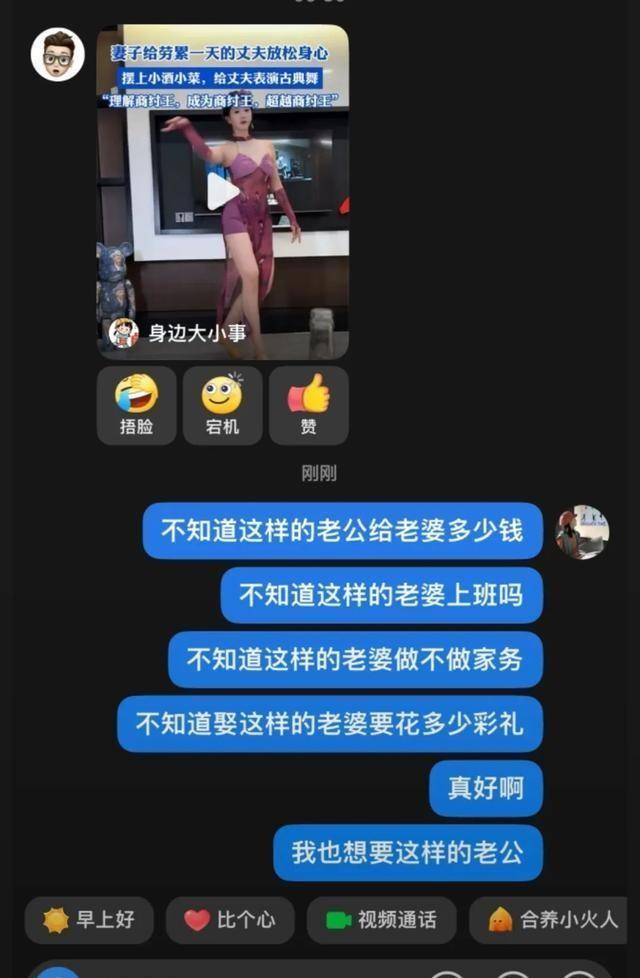Viewport: 640px width, 978px height.
Task: Send the 早上好 quick reply
Action: [x=89, y=920]
